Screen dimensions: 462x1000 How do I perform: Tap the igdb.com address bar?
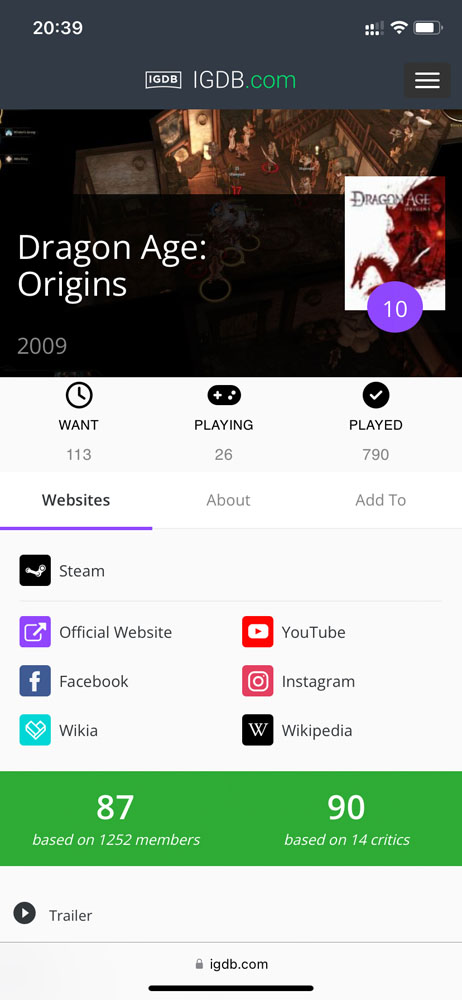(x=231, y=964)
